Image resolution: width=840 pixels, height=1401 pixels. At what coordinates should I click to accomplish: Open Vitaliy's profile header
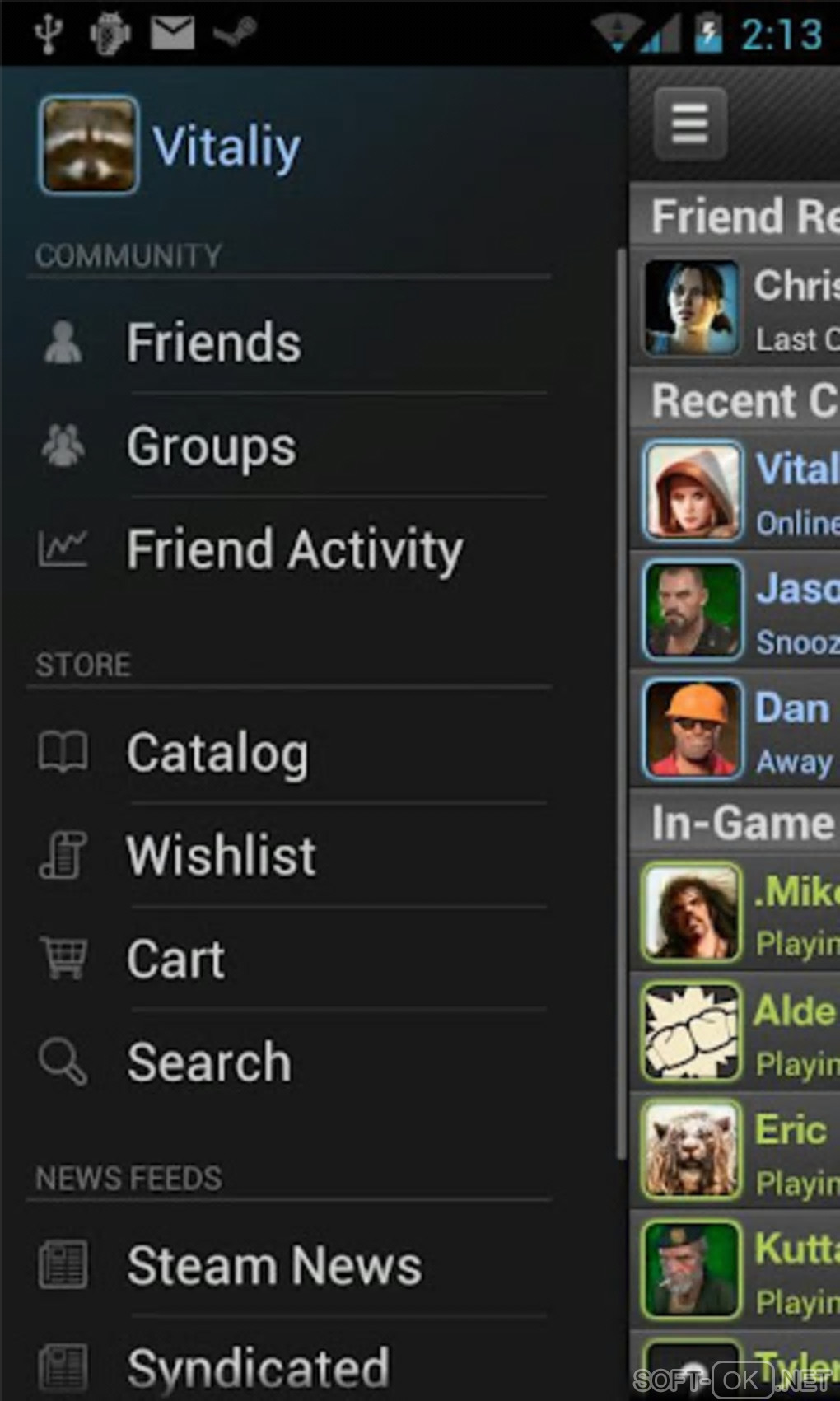click(170, 146)
